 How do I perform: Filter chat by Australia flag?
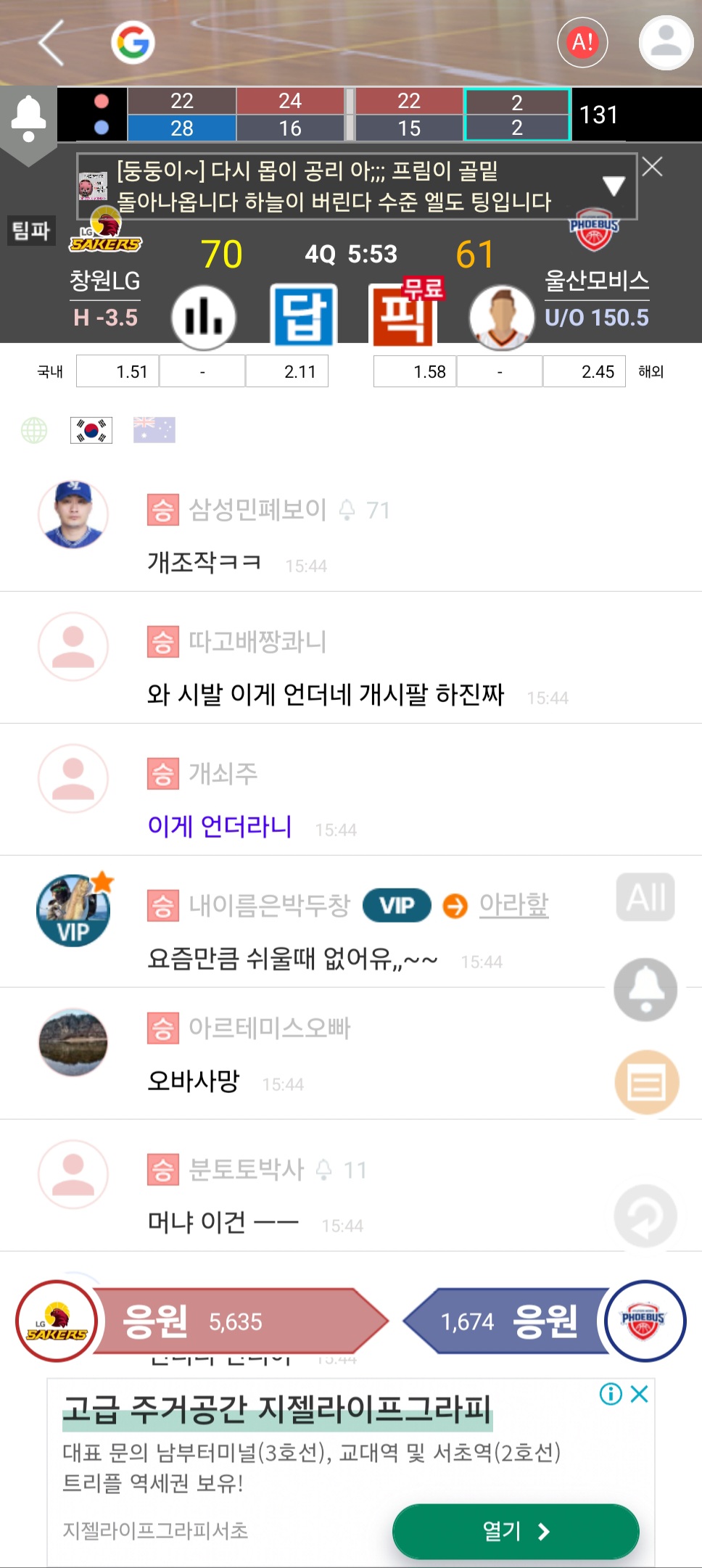[x=154, y=430]
